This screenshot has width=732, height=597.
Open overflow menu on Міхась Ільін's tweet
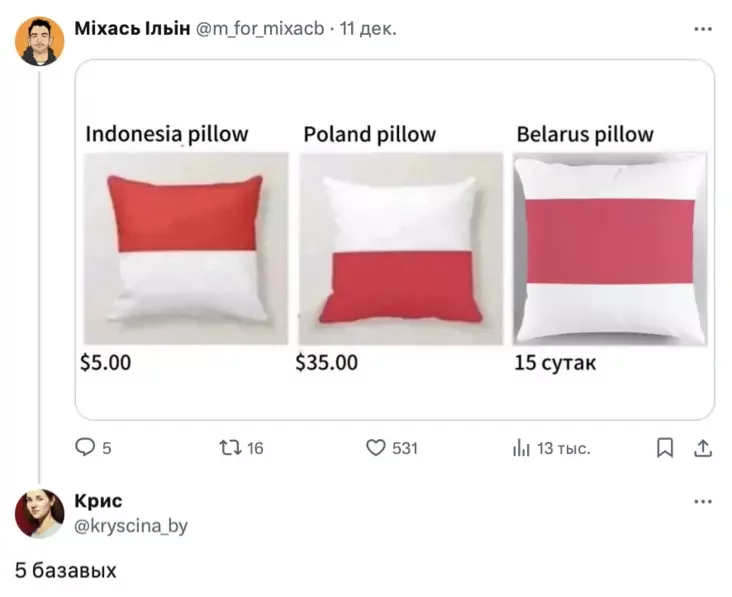coord(703,28)
